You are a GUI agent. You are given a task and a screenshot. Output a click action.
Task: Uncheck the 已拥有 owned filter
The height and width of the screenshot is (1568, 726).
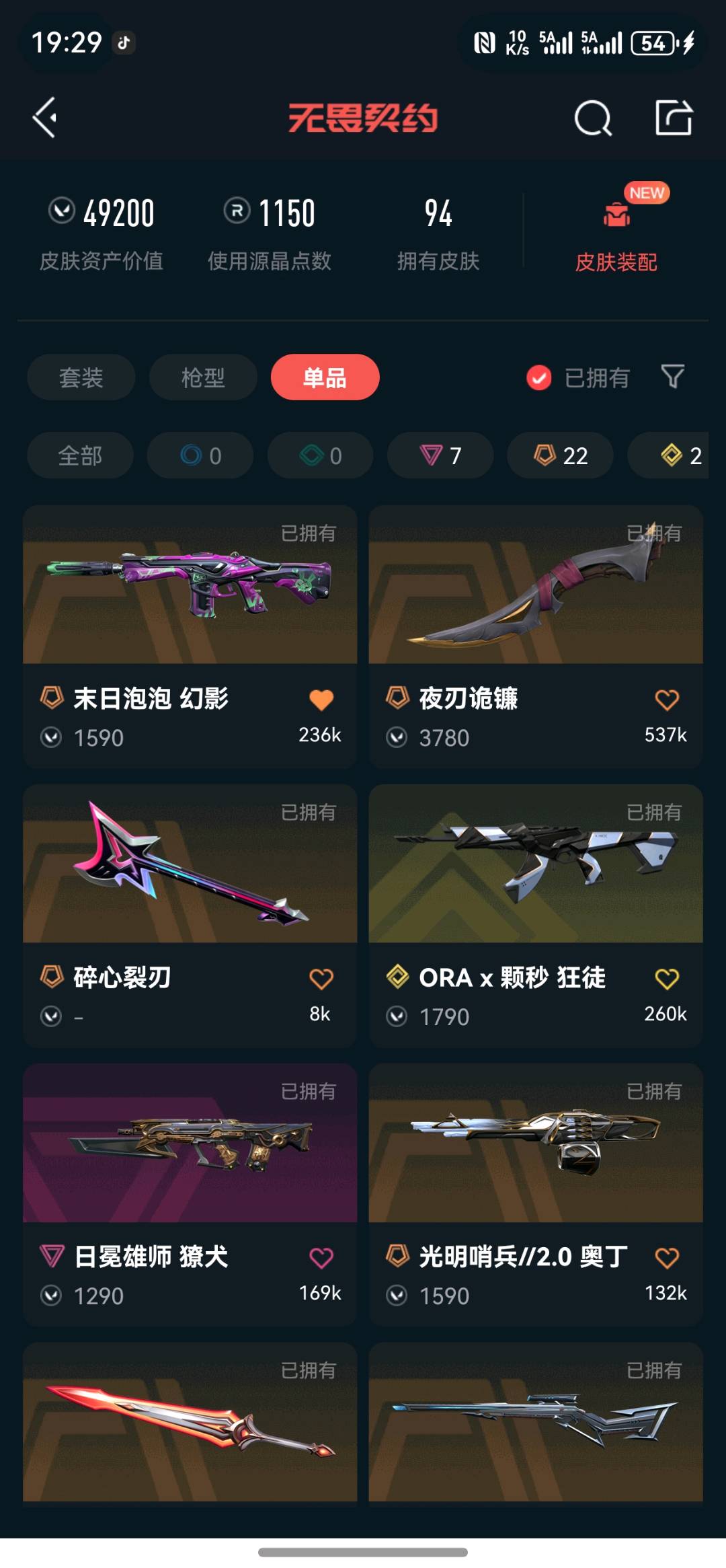pos(578,378)
